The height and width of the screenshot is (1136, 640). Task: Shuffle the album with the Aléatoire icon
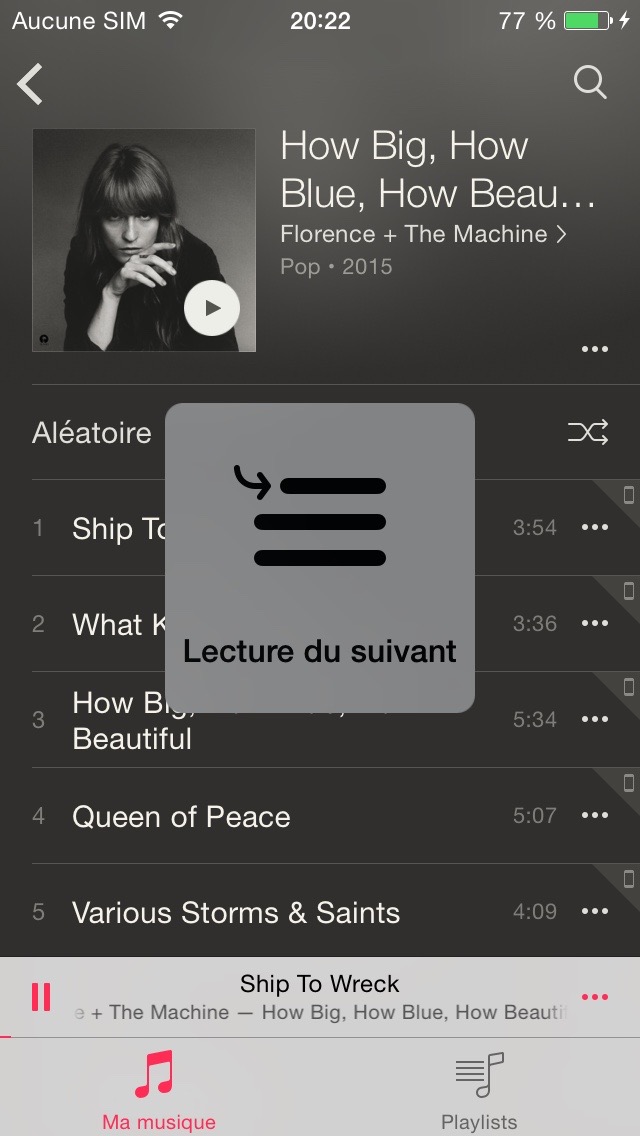[x=588, y=433]
